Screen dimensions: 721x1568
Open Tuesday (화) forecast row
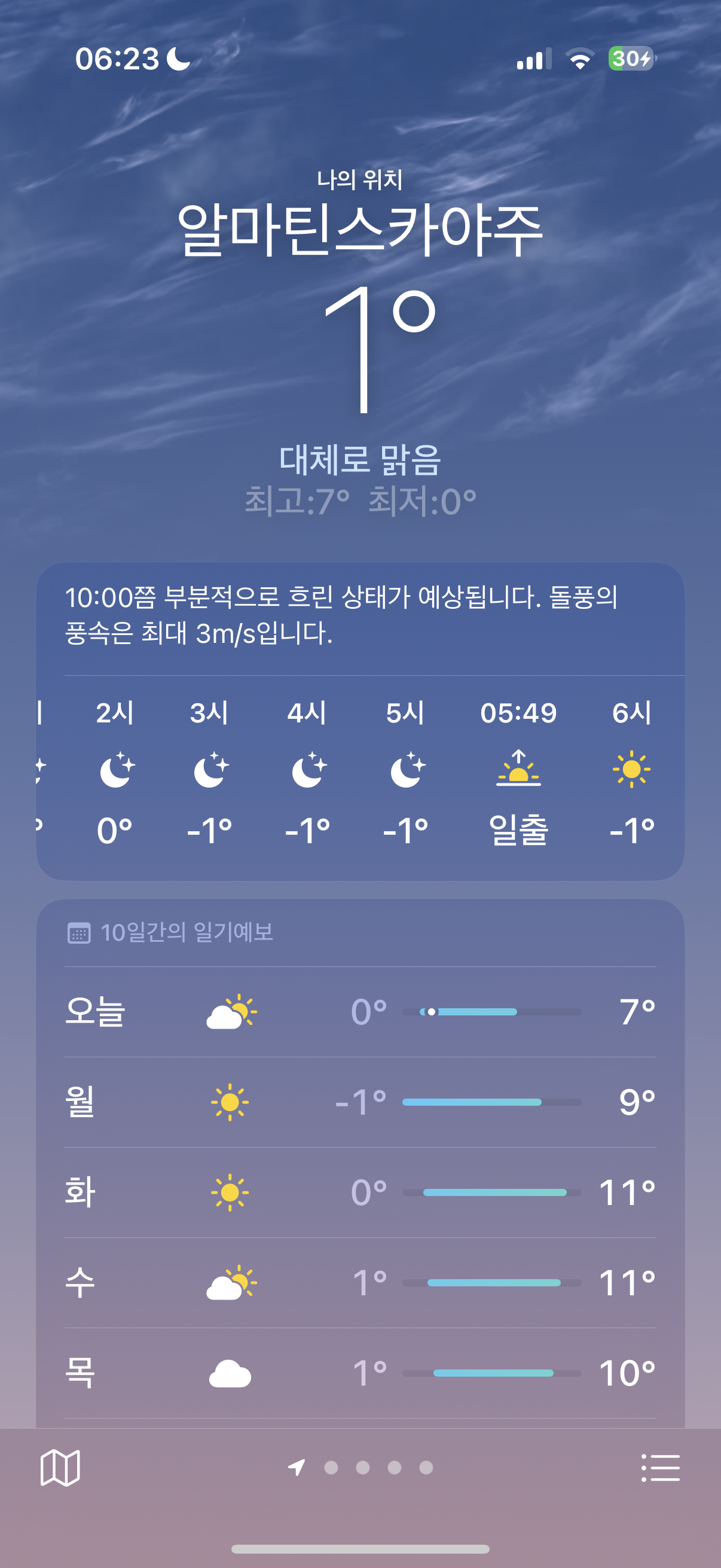click(x=360, y=1192)
